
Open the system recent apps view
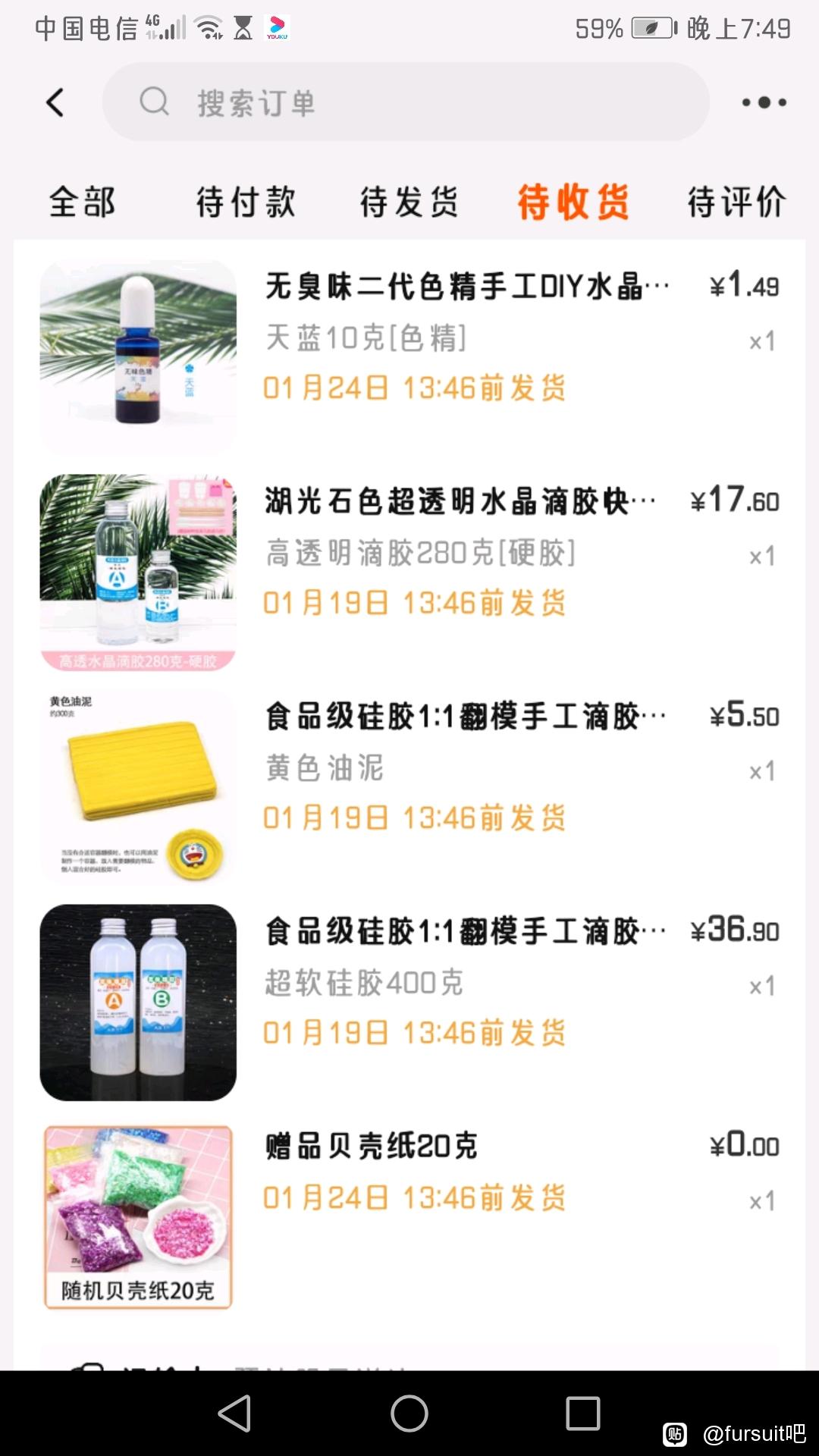click(583, 1414)
